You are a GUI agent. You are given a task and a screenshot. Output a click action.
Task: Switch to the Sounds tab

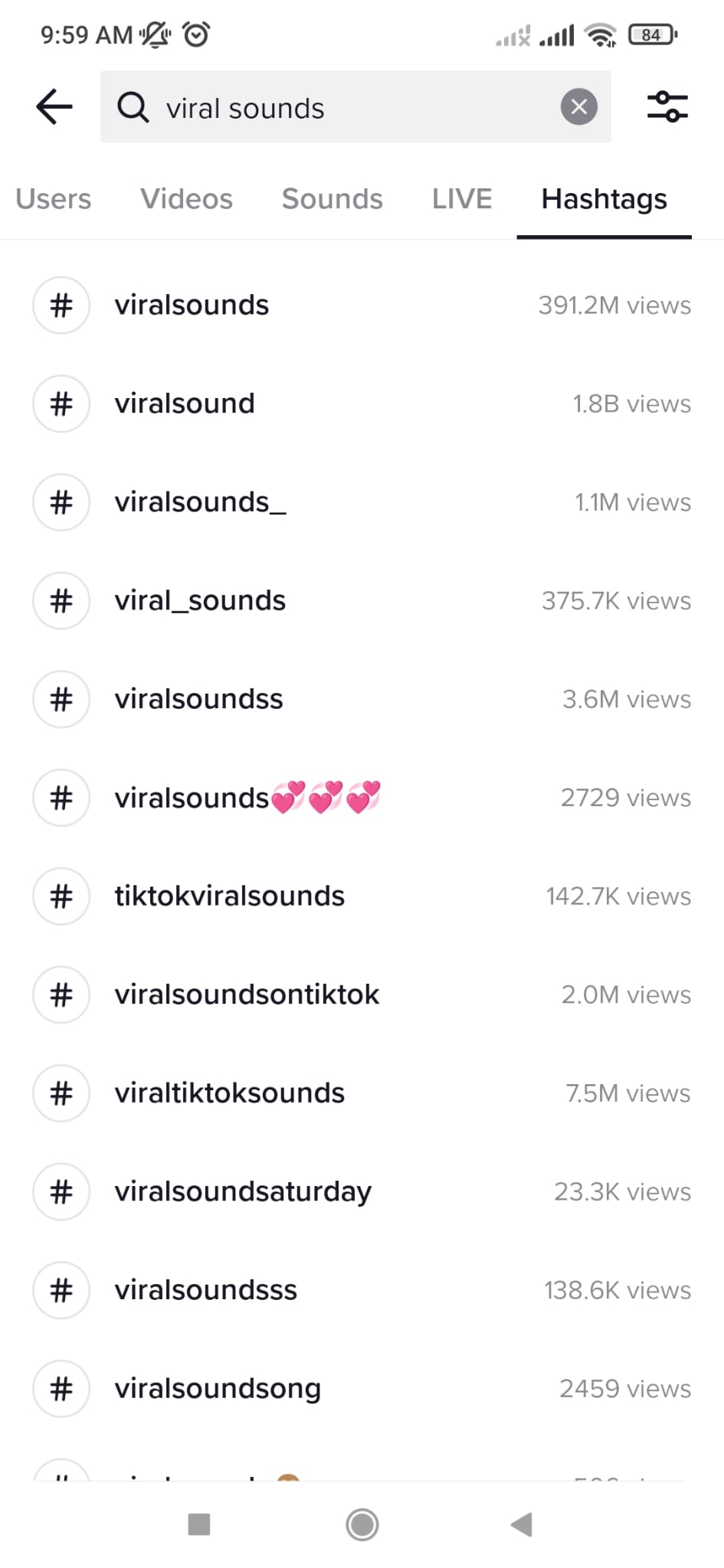332,199
